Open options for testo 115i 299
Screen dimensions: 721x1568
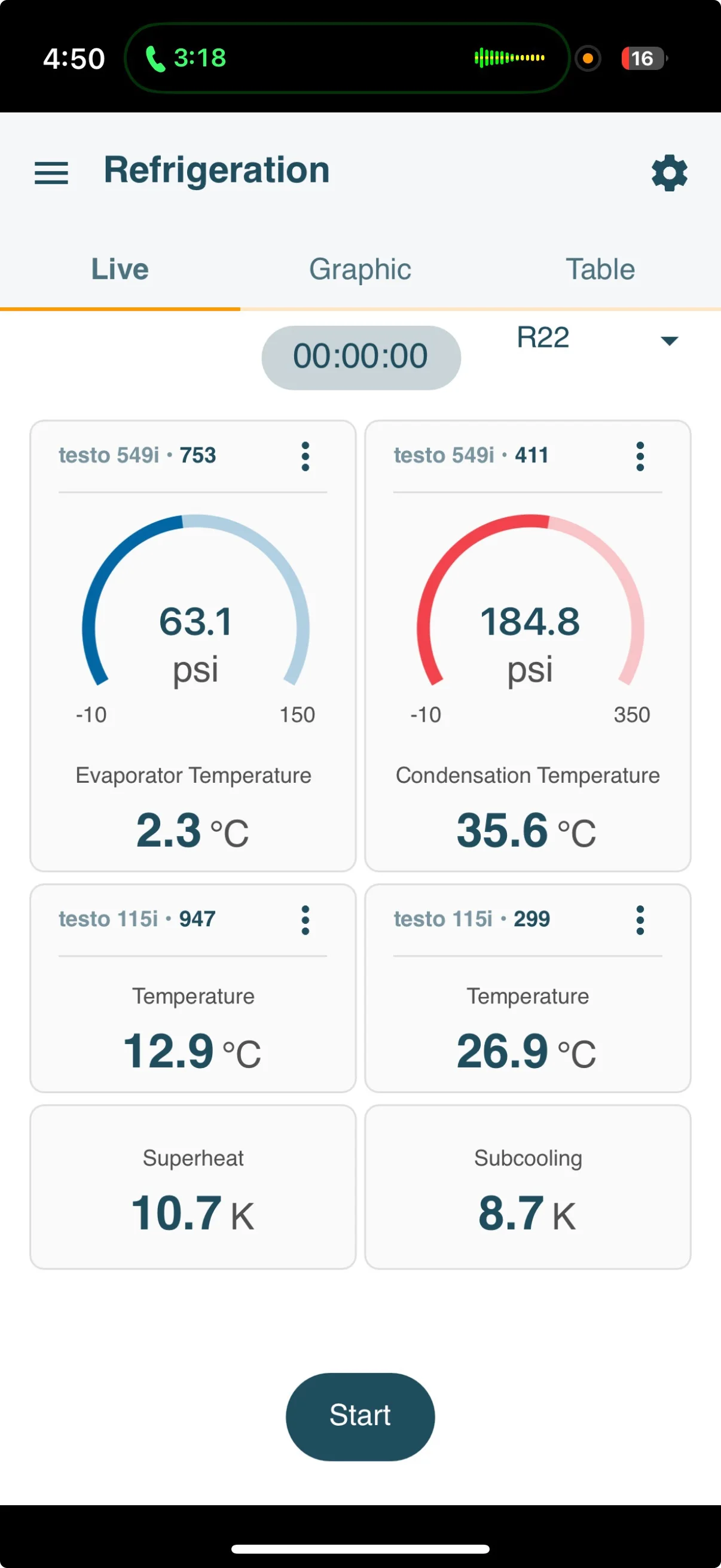(640, 920)
